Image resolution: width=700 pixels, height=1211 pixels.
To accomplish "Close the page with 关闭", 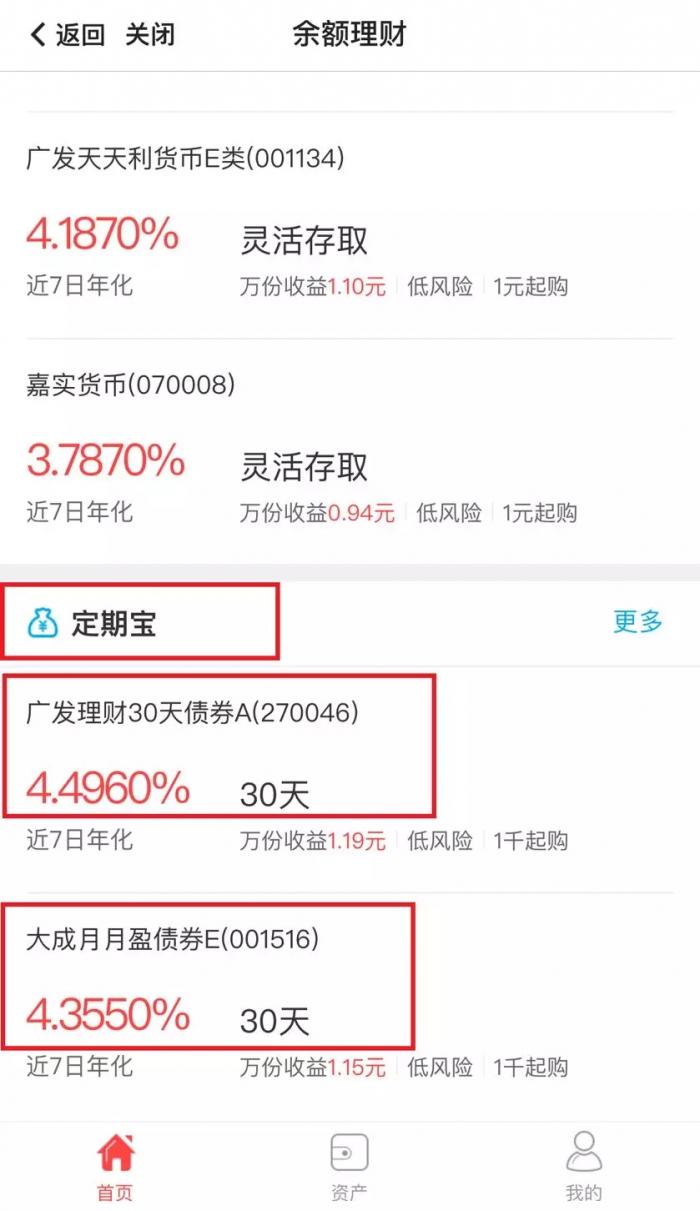I will click(150, 35).
